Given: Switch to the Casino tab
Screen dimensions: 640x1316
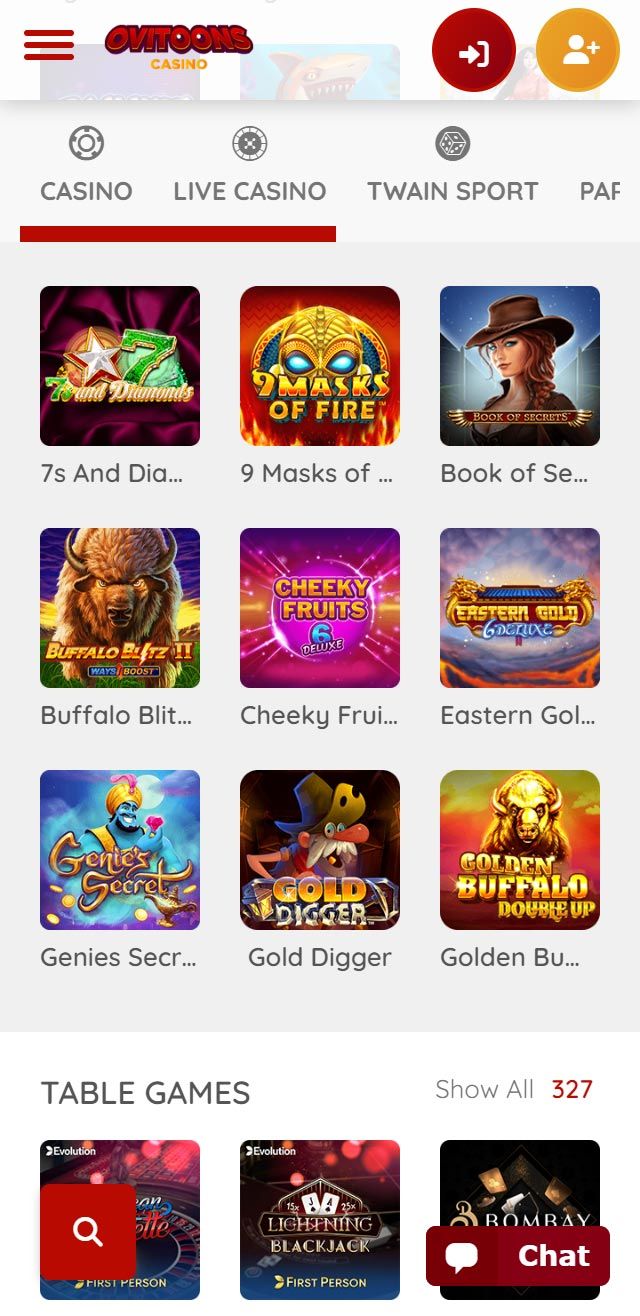Looking at the screenshot, I should (x=86, y=168).
